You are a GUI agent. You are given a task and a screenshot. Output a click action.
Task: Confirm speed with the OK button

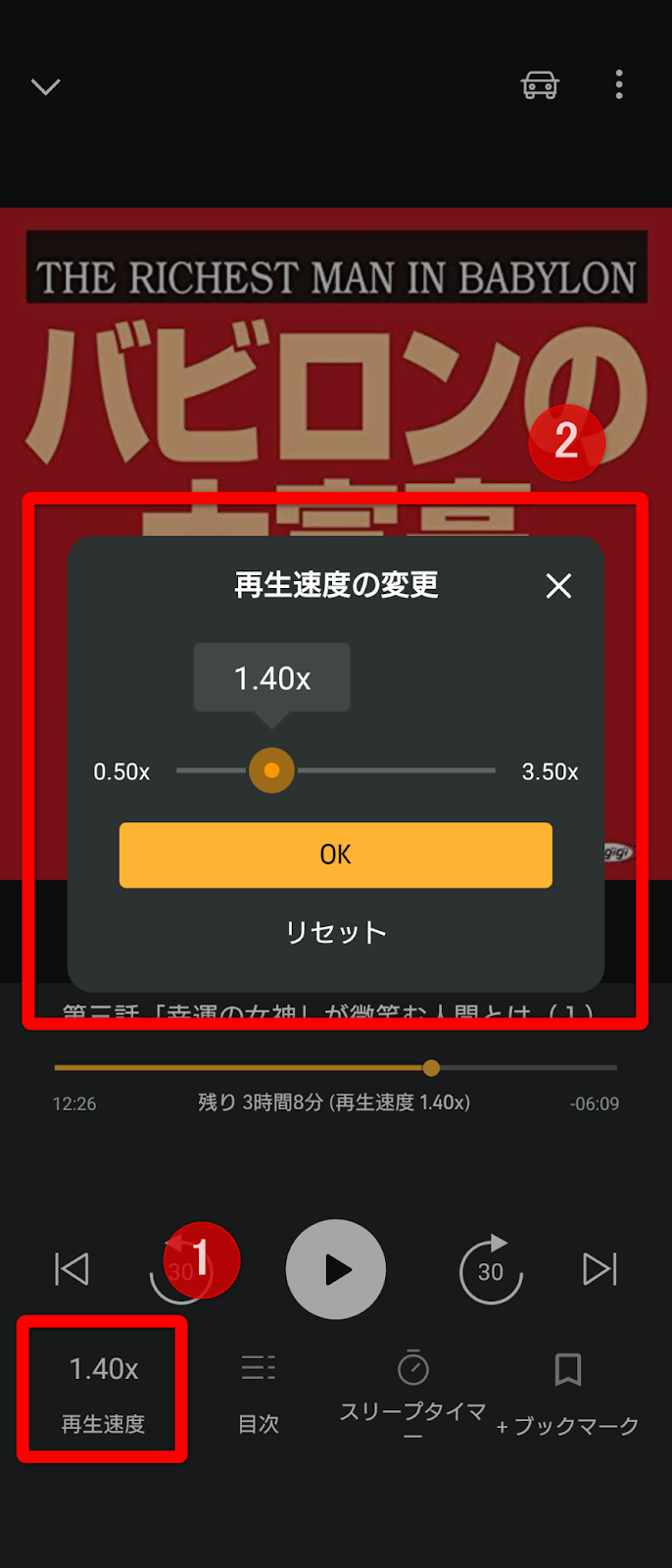click(336, 855)
